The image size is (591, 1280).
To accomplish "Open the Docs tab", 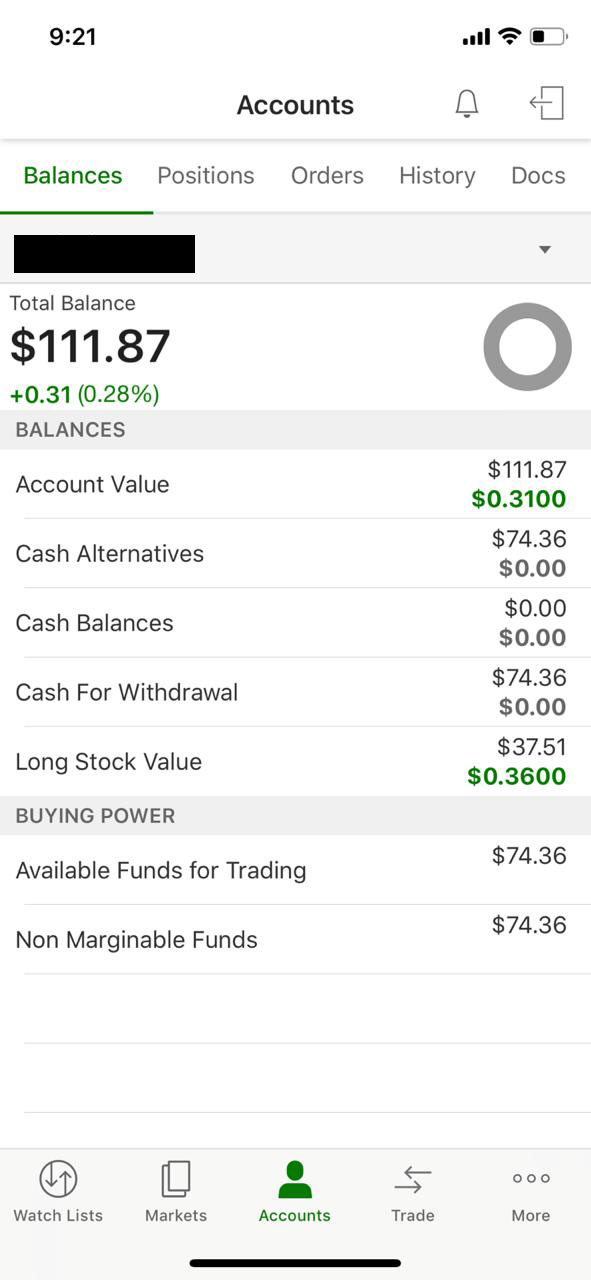I will pyautogui.click(x=538, y=175).
